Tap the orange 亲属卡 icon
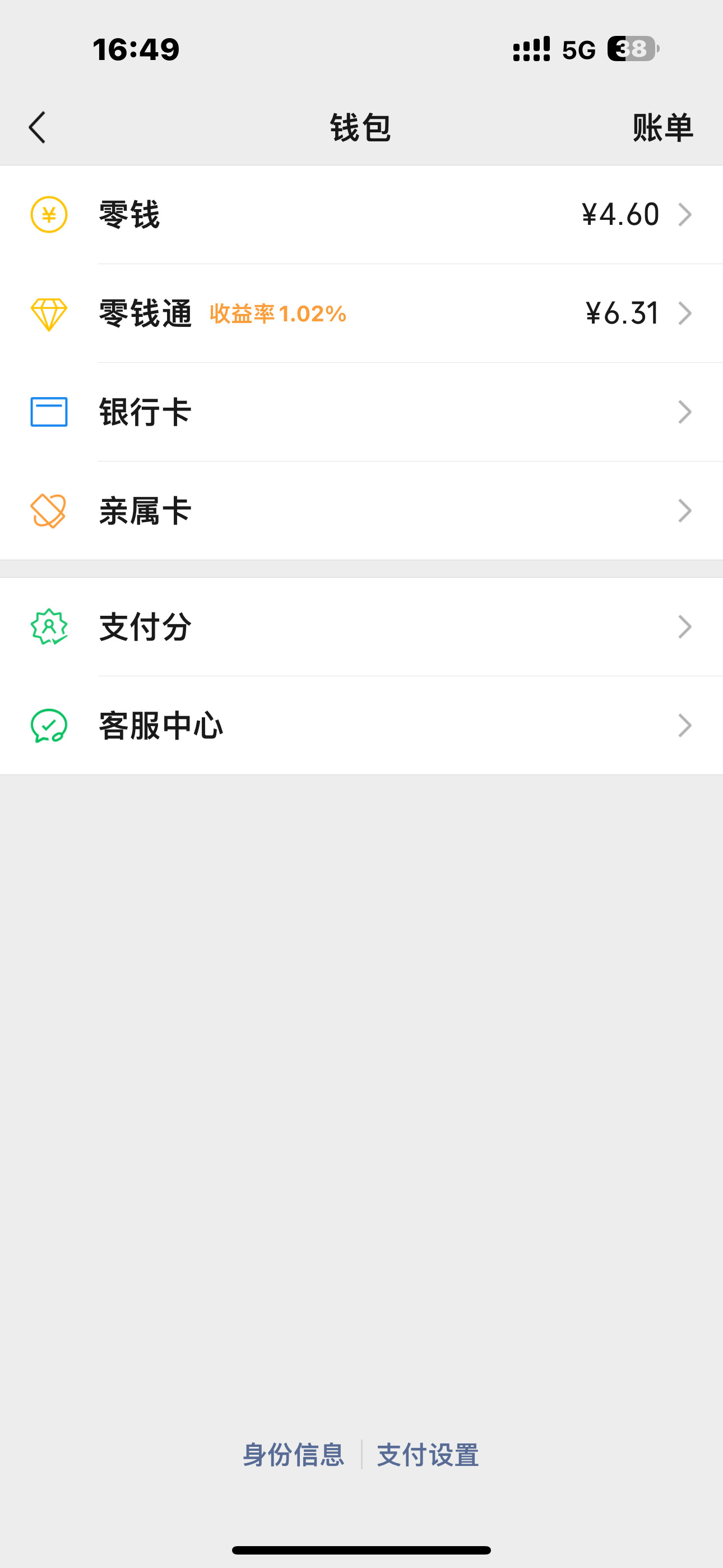 [49, 510]
